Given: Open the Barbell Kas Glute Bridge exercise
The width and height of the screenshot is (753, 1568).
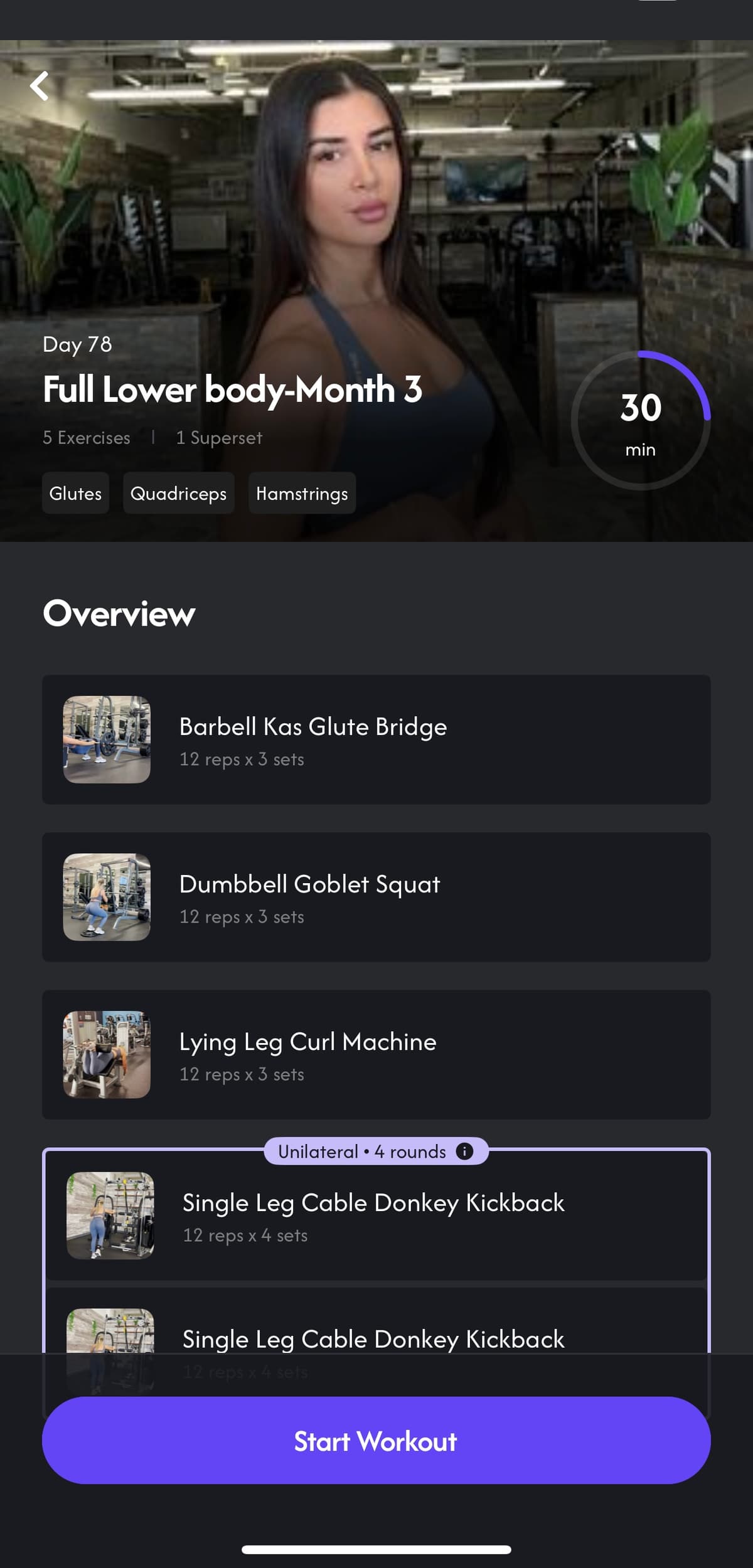Looking at the screenshot, I should [x=376, y=739].
